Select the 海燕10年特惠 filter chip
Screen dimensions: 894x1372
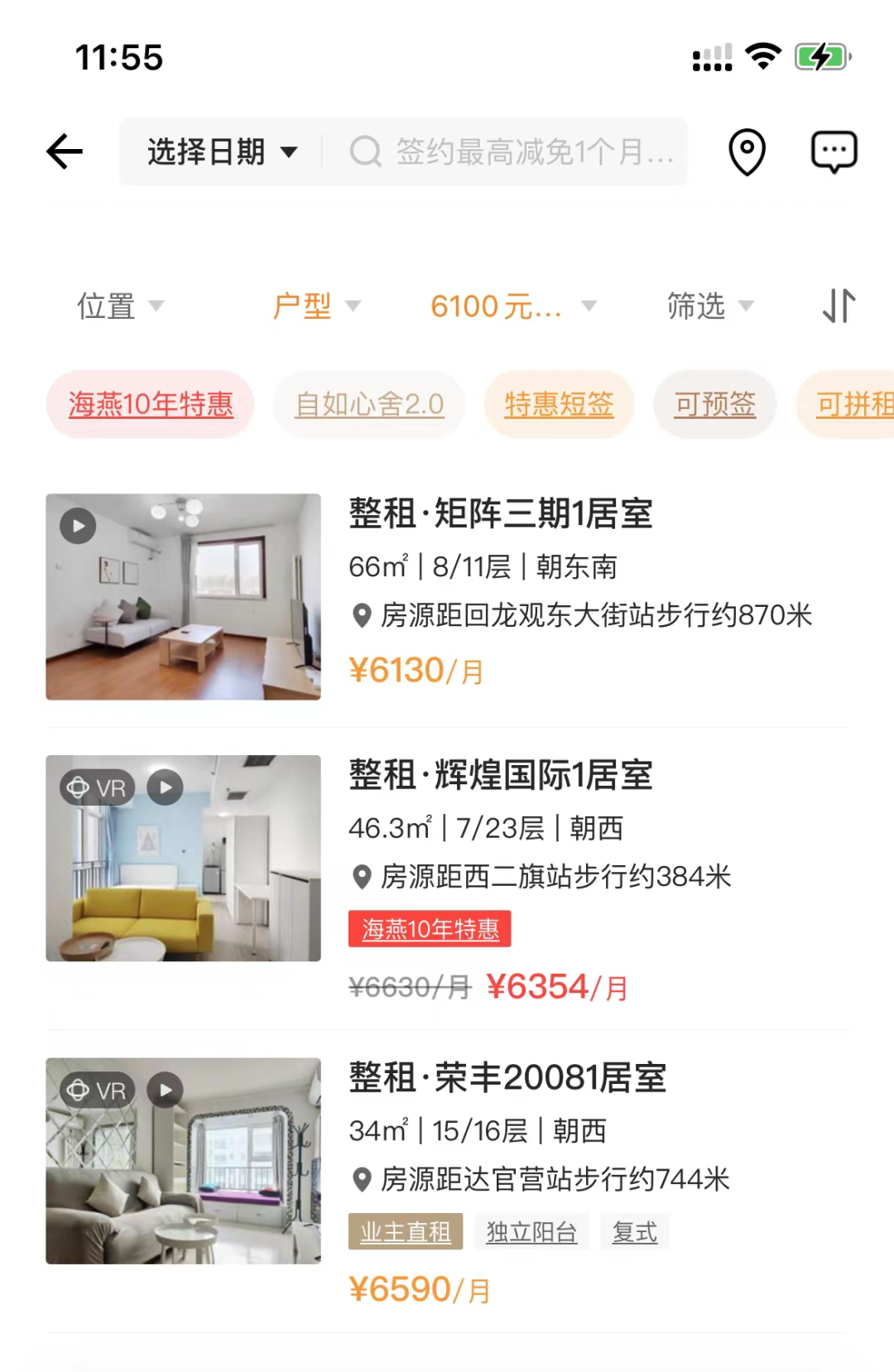pos(151,404)
